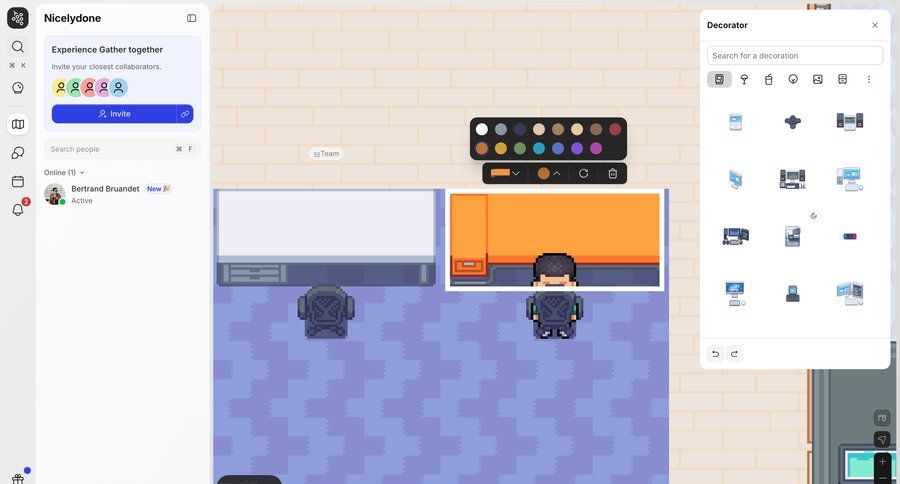Delete the selected desk object
The width and height of the screenshot is (900, 484).
click(x=613, y=173)
